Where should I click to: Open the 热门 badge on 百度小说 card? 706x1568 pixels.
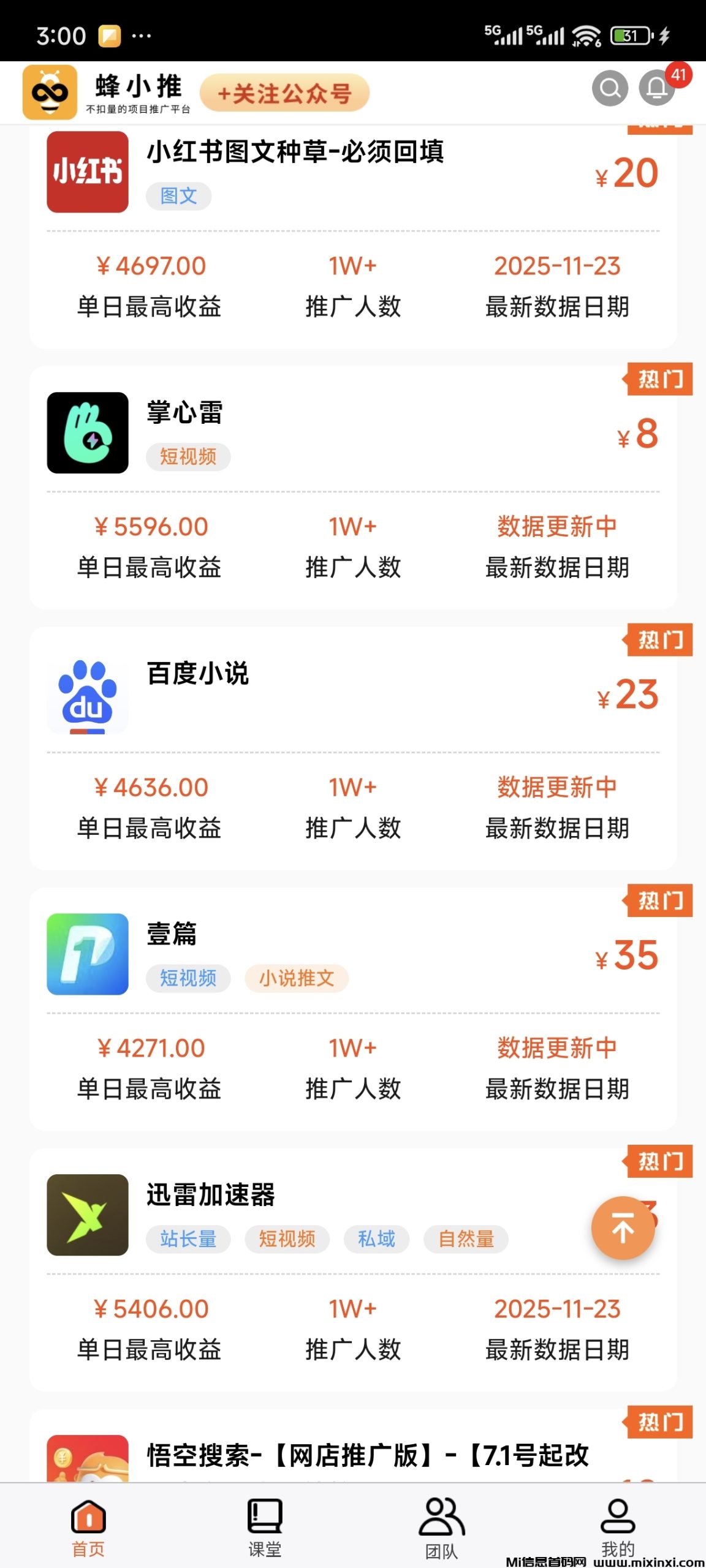pos(661,640)
